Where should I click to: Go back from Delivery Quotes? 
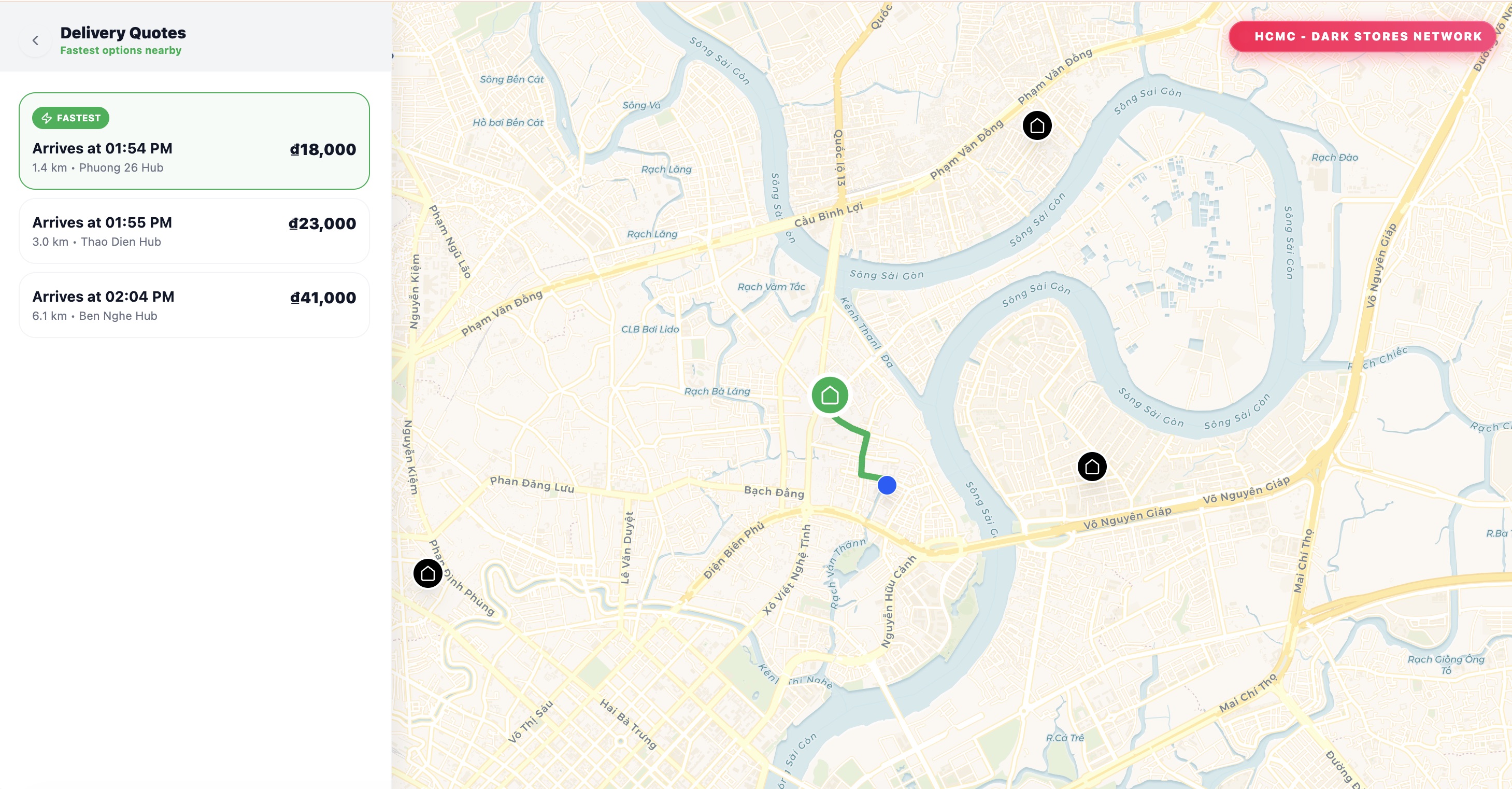(x=35, y=40)
